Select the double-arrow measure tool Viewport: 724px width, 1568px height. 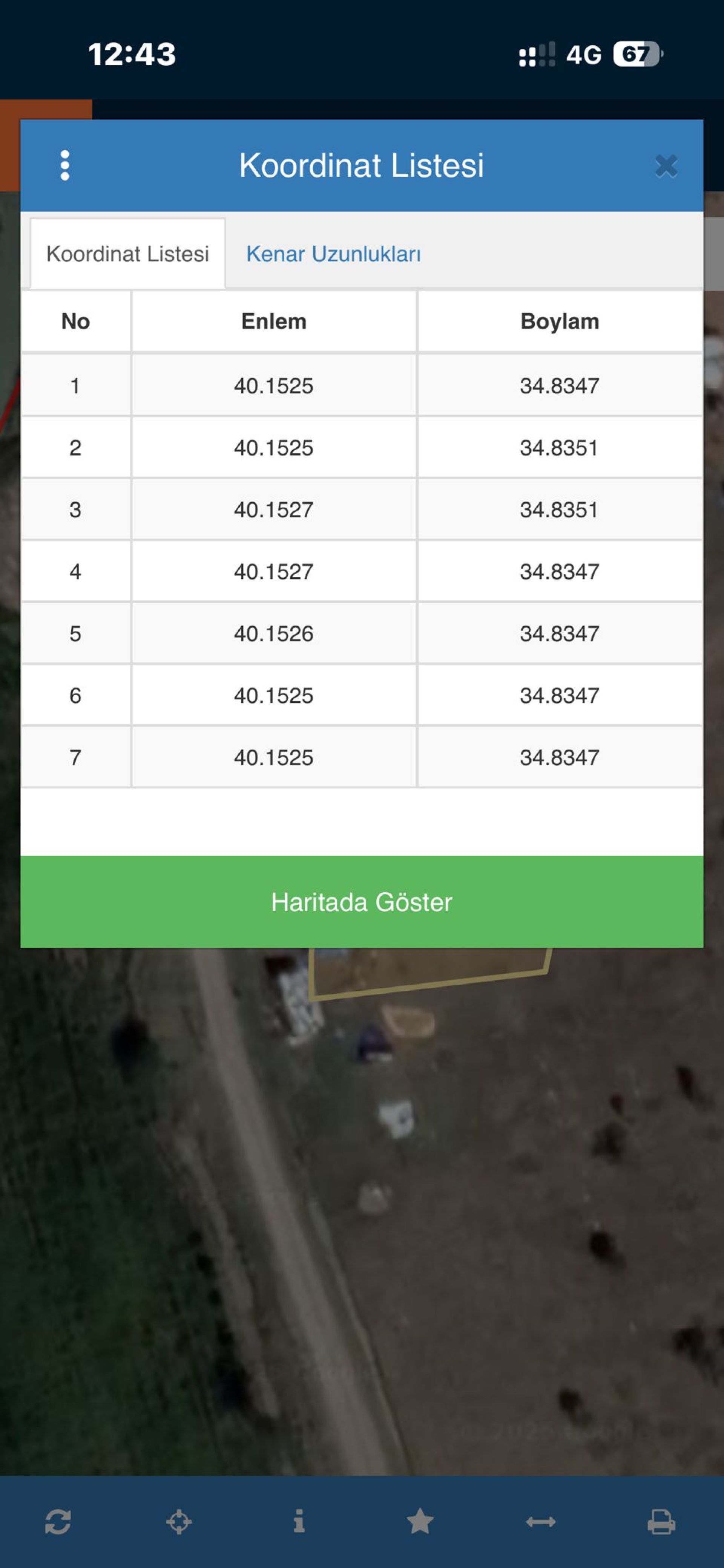(x=541, y=1521)
